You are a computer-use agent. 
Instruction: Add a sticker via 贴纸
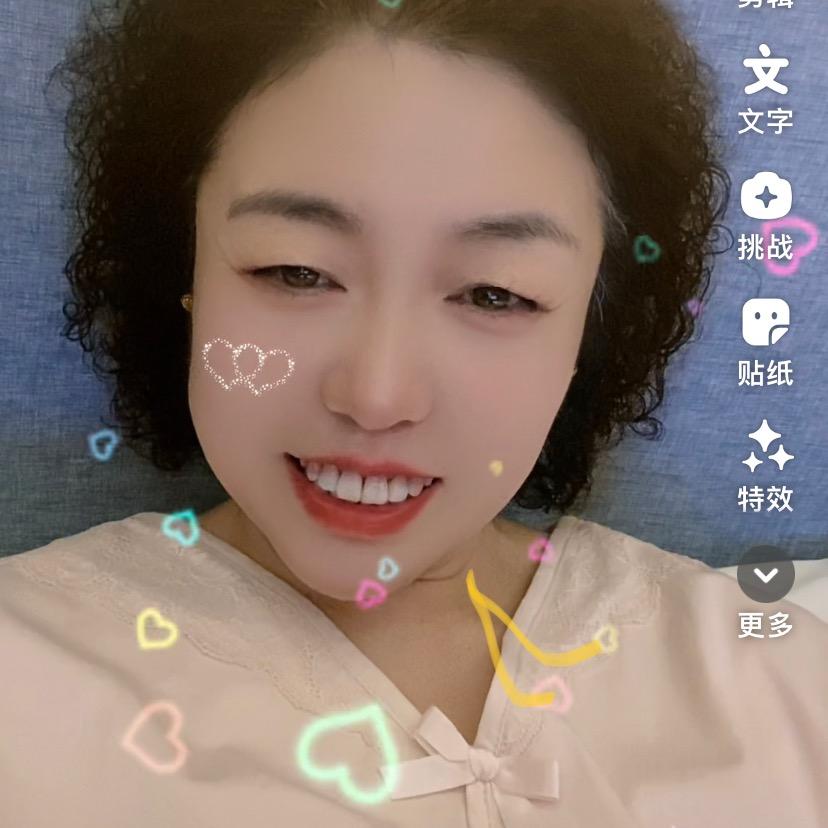pyautogui.click(x=766, y=324)
